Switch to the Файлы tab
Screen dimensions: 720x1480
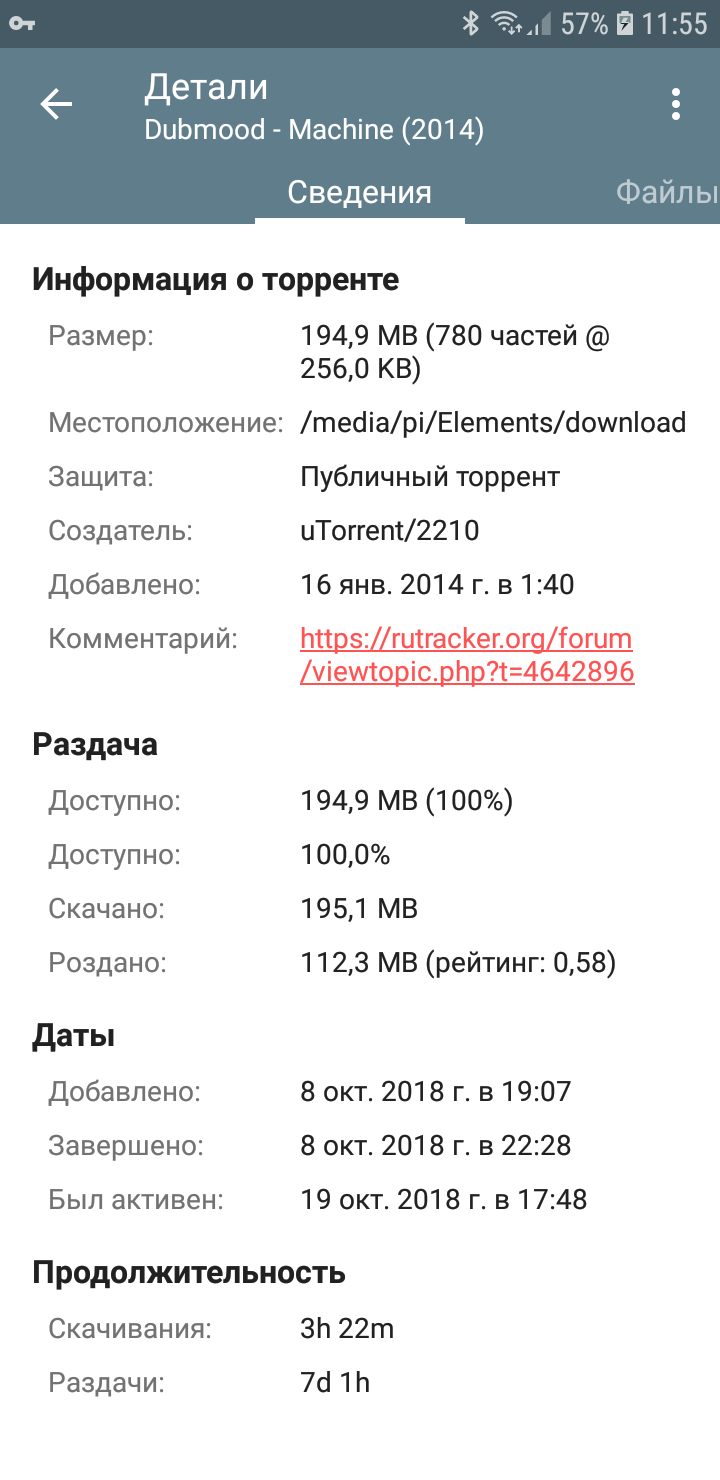pyautogui.click(x=666, y=192)
